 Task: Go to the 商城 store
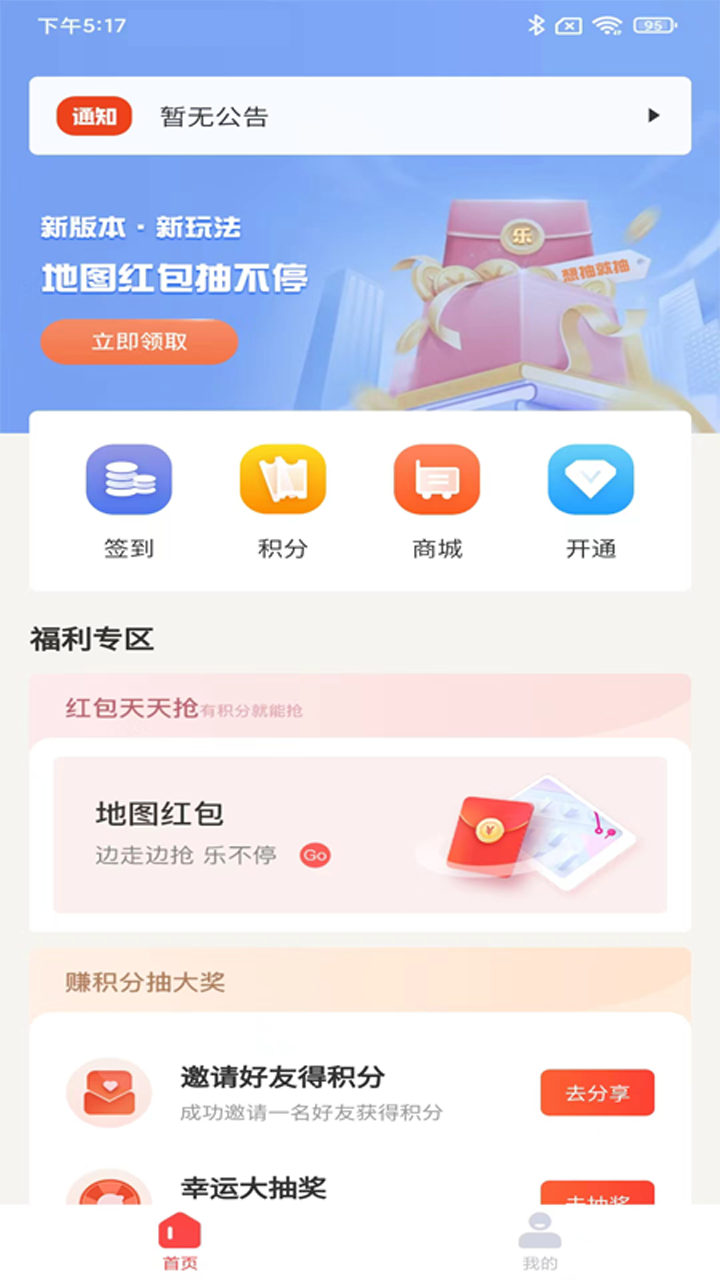(x=437, y=501)
